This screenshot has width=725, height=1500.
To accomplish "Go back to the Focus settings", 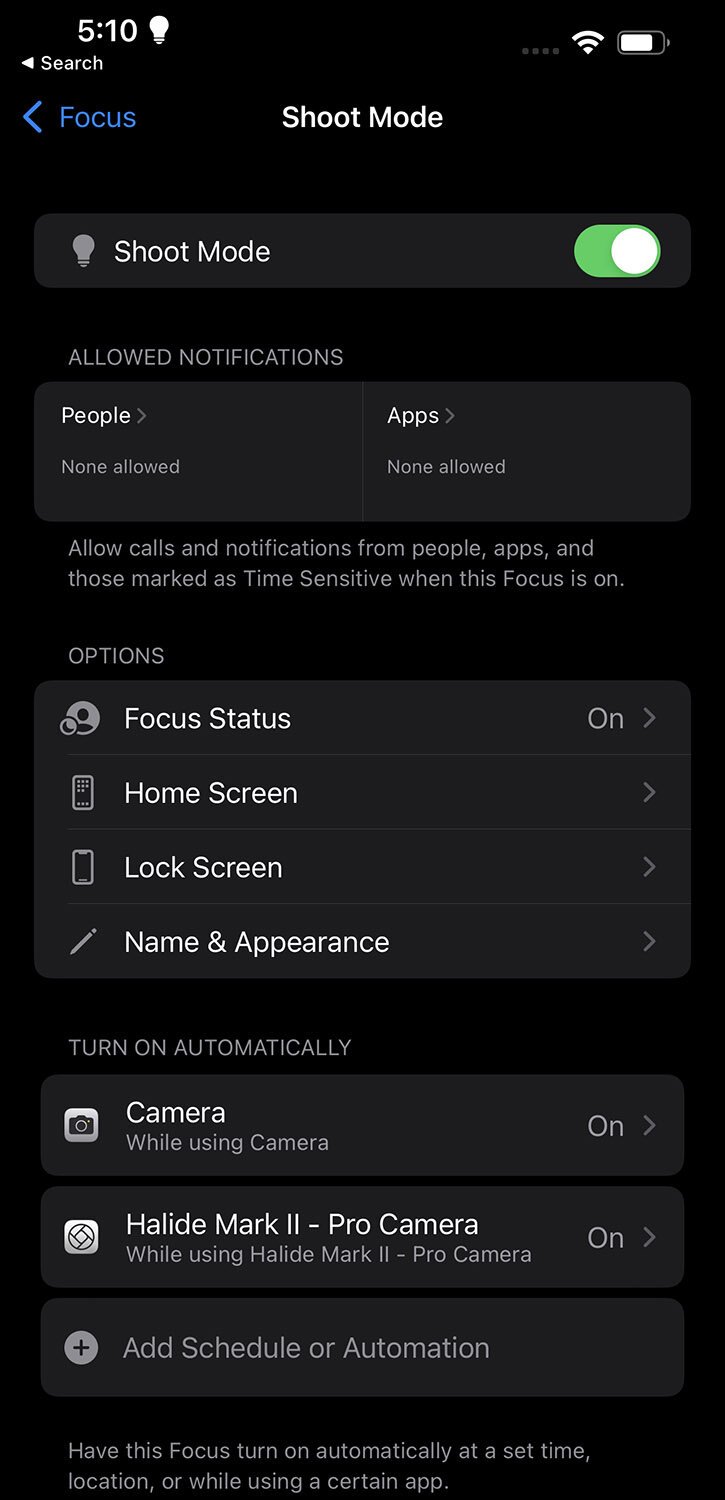I will tap(79, 117).
